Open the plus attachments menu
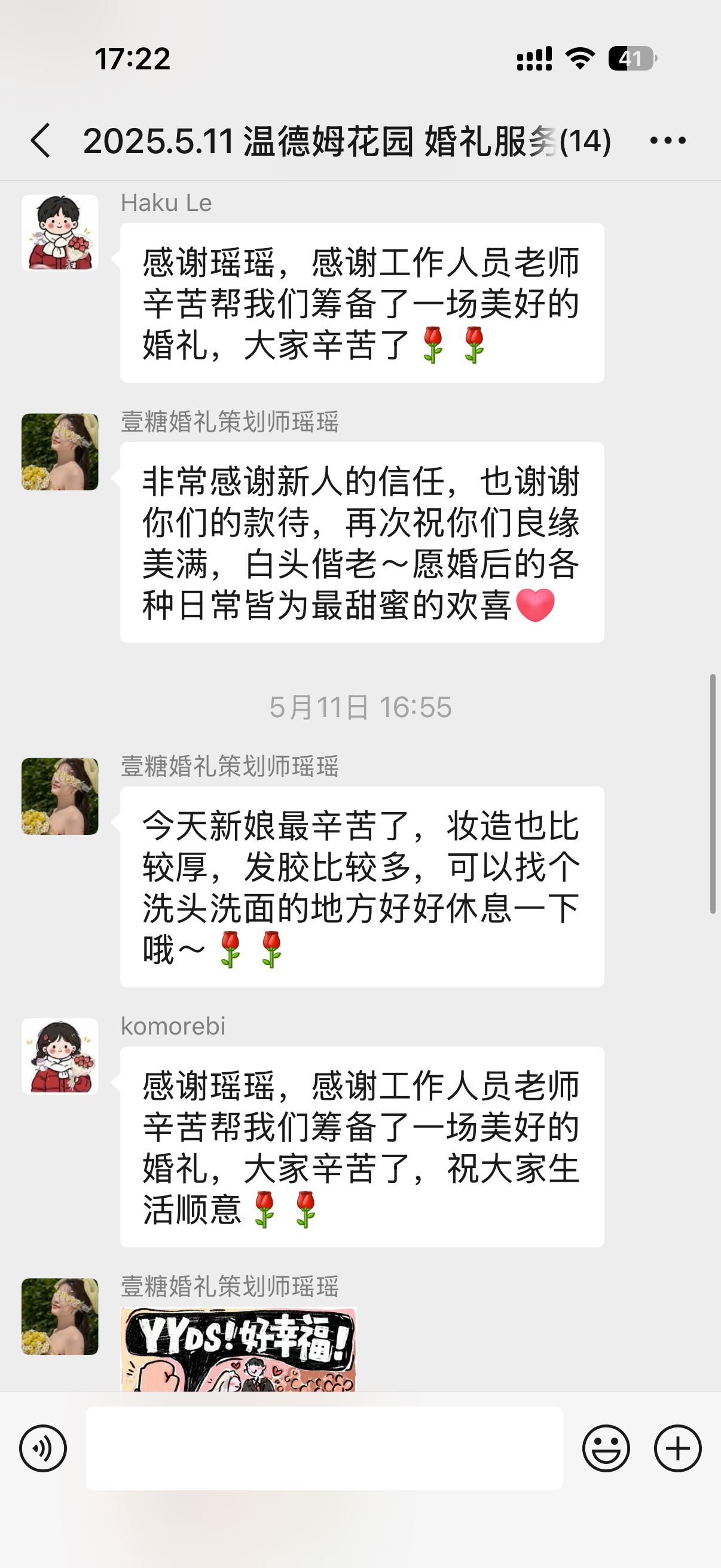The height and width of the screenshot is (1568, 721). [x=677, y=1448]
